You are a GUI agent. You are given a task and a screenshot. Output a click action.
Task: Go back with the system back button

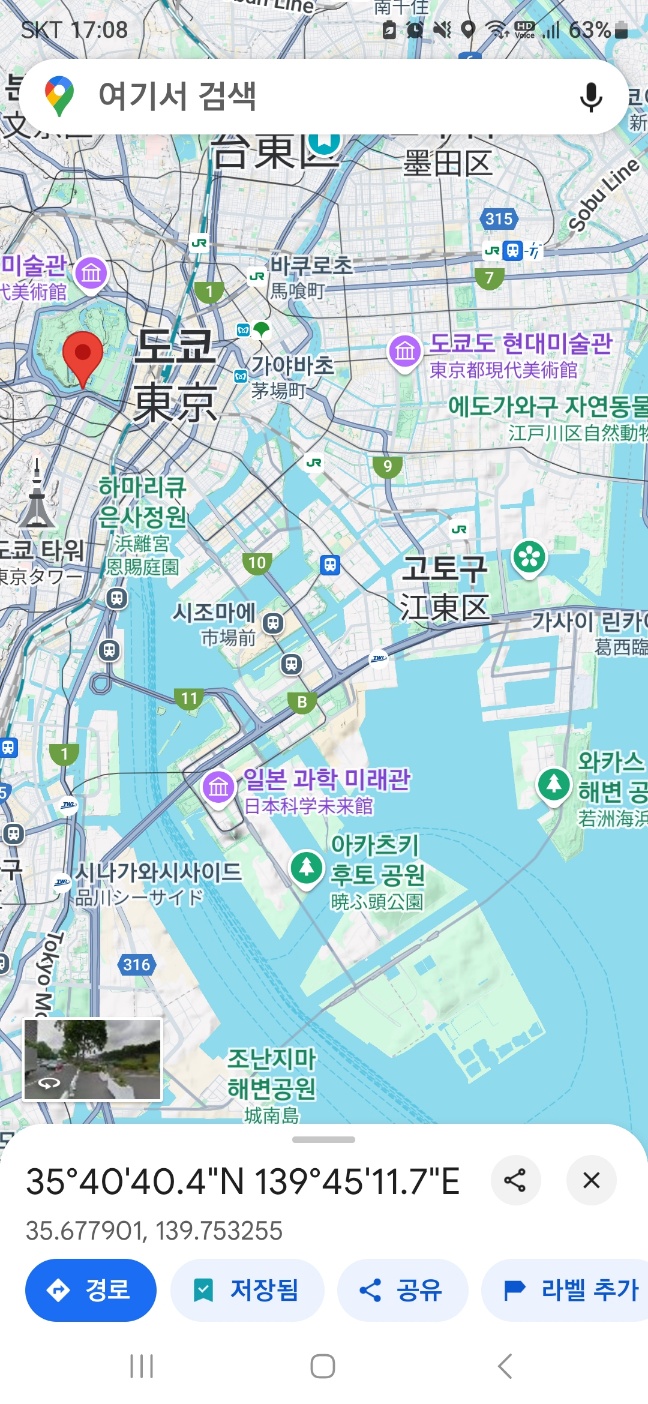(505, 1366)
